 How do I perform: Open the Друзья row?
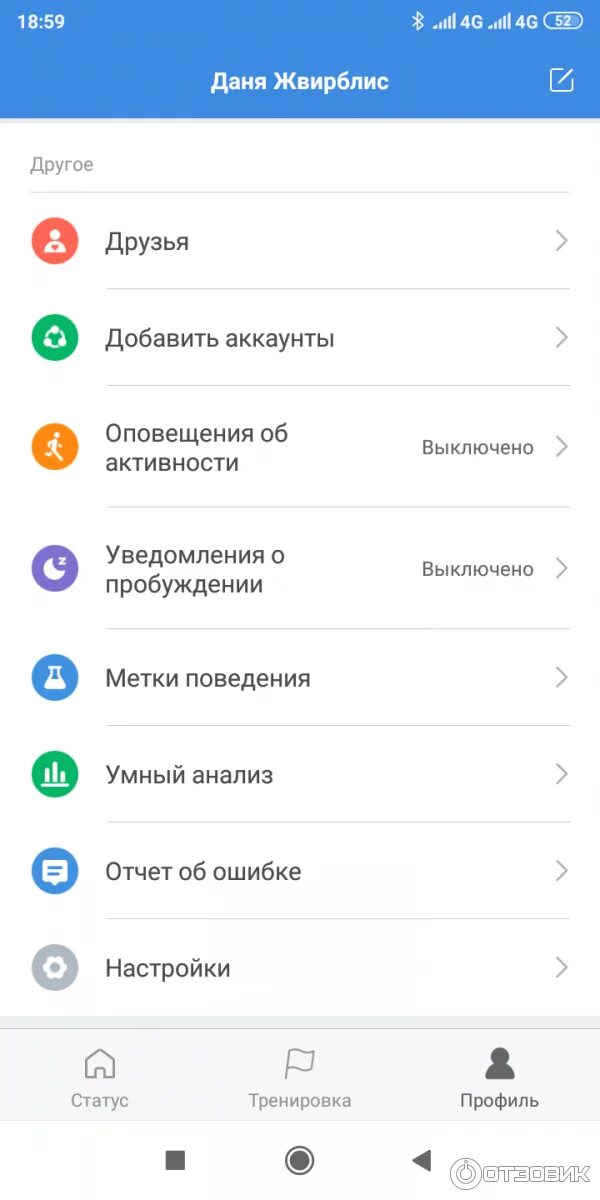pos(300,241)
